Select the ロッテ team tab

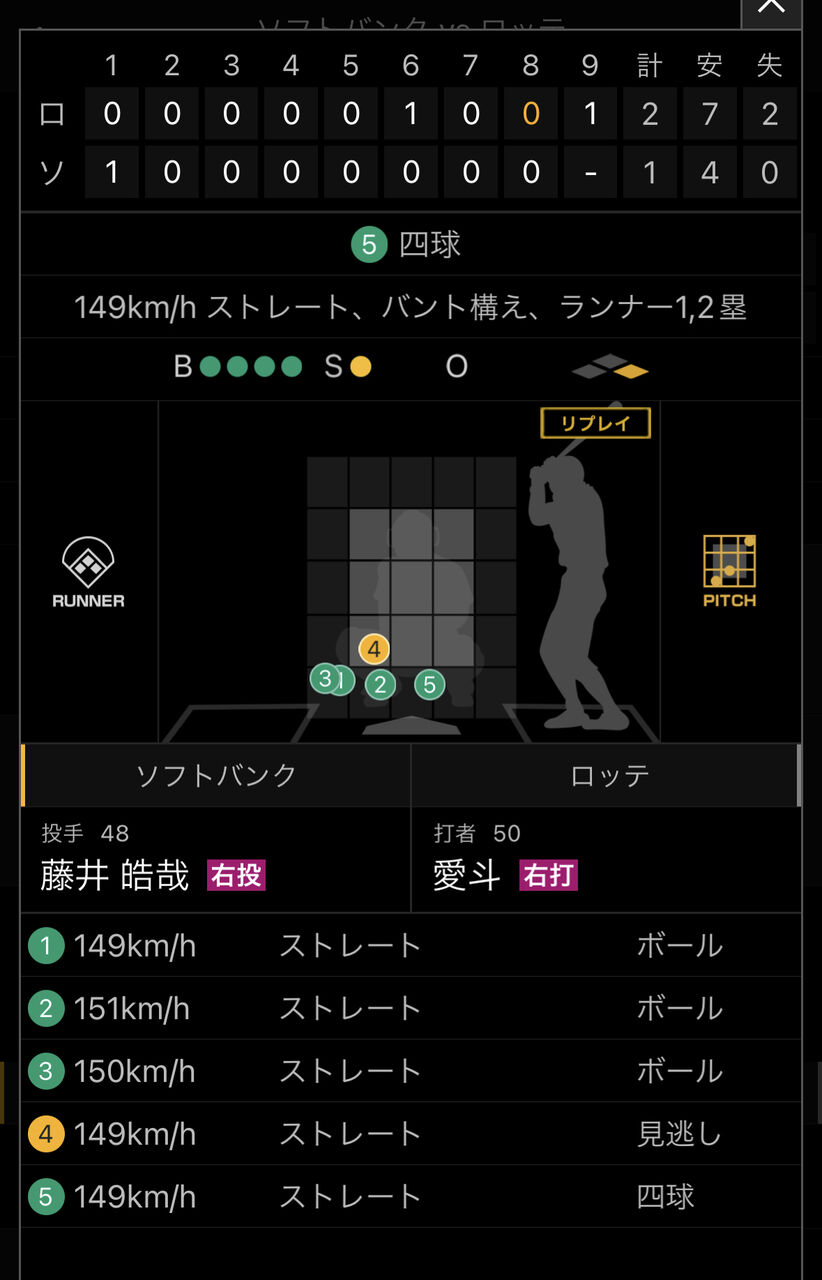point(608,775)
